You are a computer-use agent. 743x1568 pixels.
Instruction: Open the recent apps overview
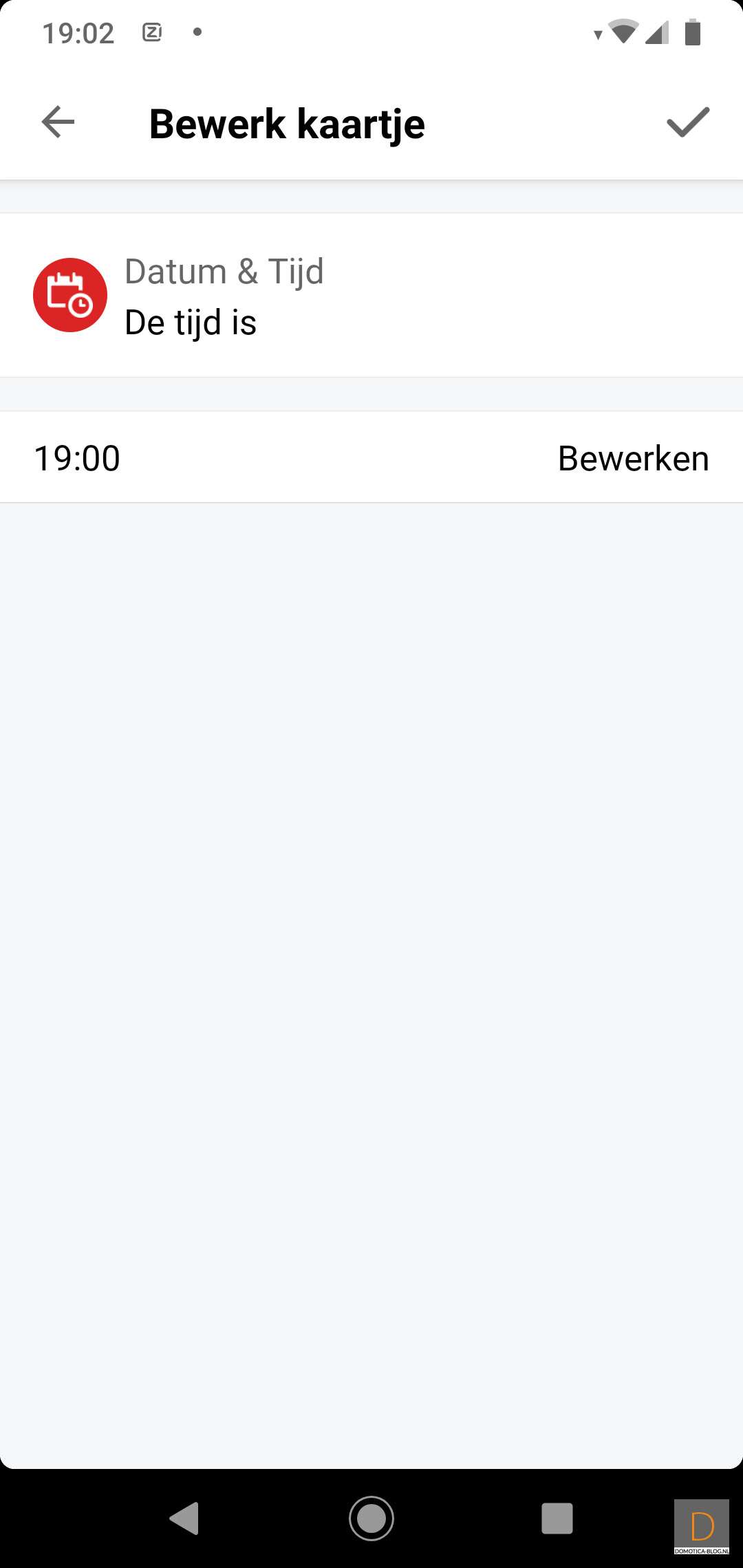coord(557,1518)
